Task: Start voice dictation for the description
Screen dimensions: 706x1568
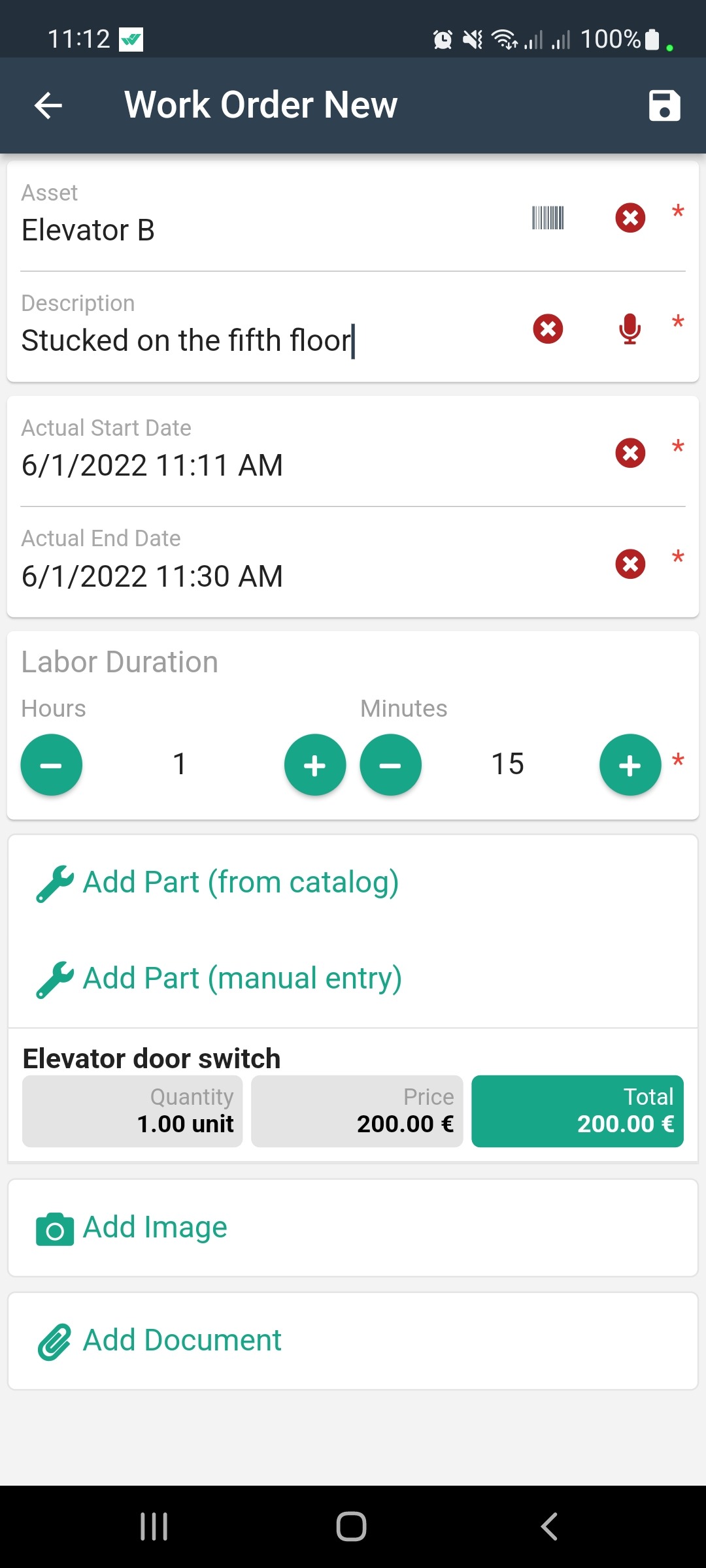Action: [x=629, y=329]
